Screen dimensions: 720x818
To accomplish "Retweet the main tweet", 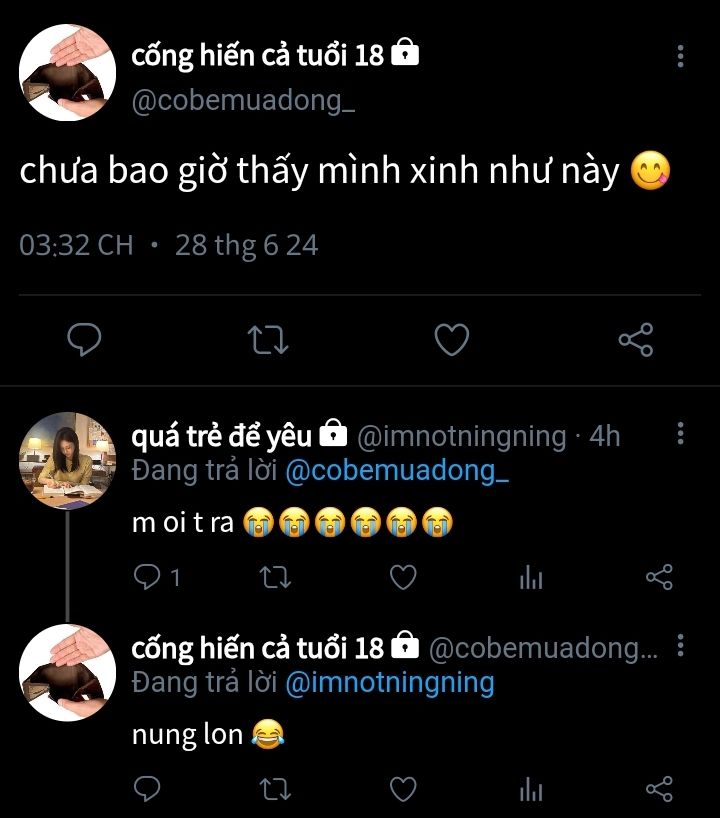I will (268, 341).
